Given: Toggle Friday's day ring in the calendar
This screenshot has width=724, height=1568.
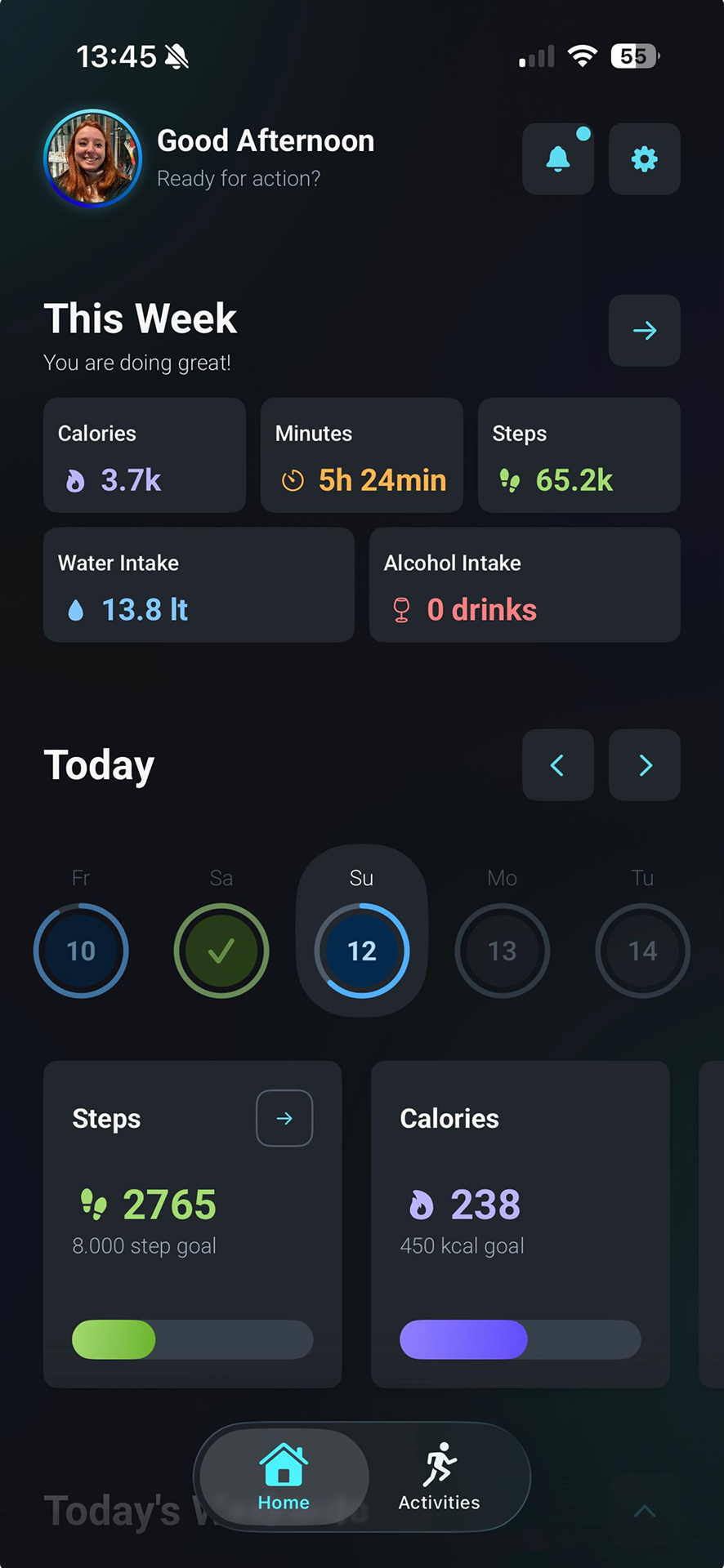Looking at the screenshot, I should point(81,951).
